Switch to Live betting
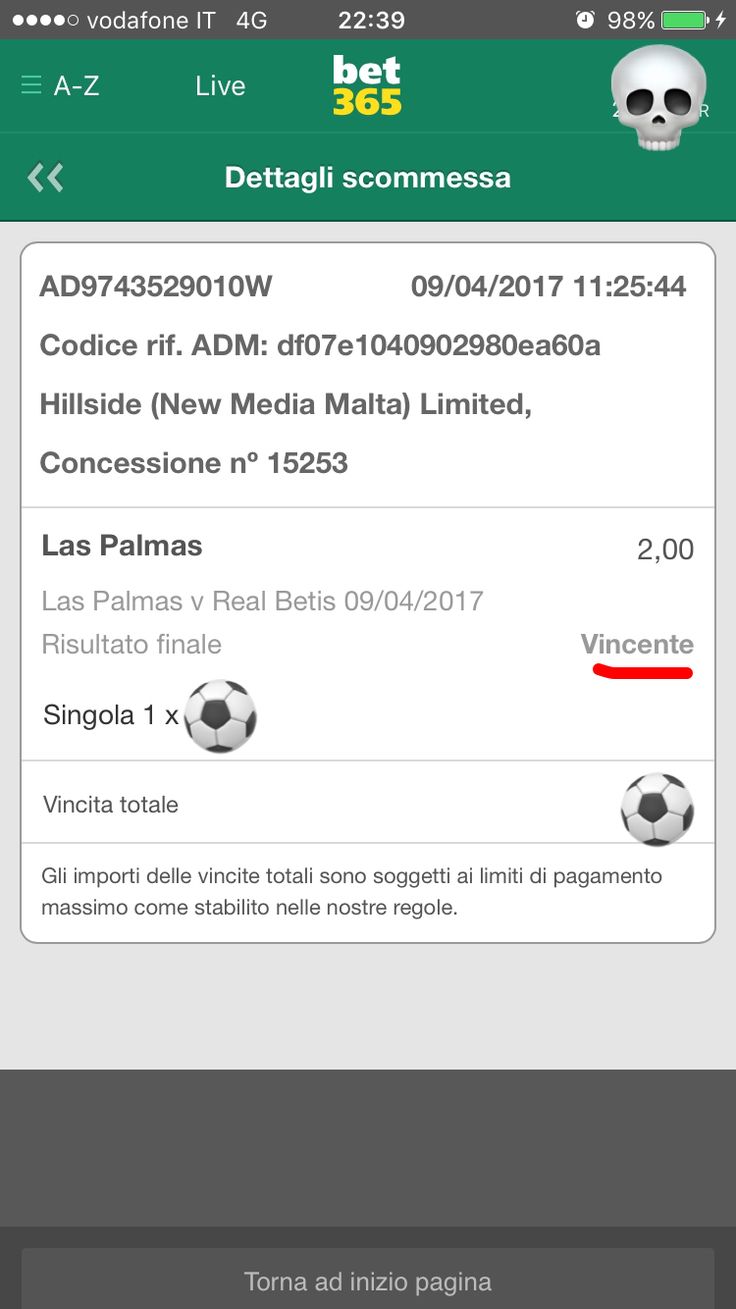This screenshot has height=1309, width=736. (x=220, y=86)
